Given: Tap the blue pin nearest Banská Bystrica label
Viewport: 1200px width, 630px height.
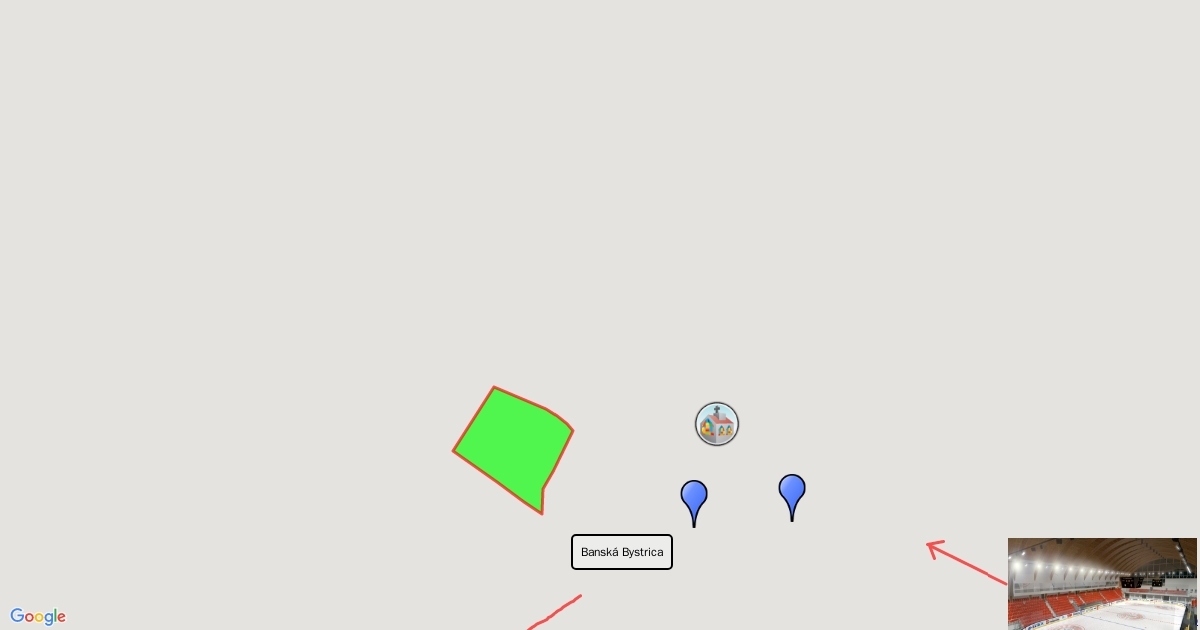Looking at the screenshot, I should click(x=694, y=499).
